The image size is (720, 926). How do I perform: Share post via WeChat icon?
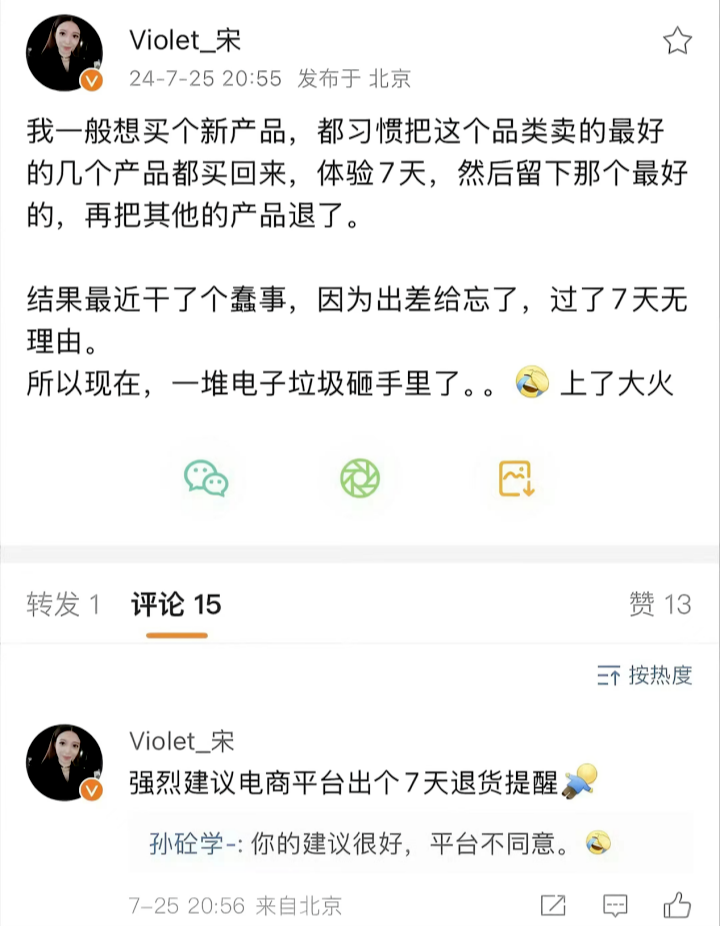[206, 478]
